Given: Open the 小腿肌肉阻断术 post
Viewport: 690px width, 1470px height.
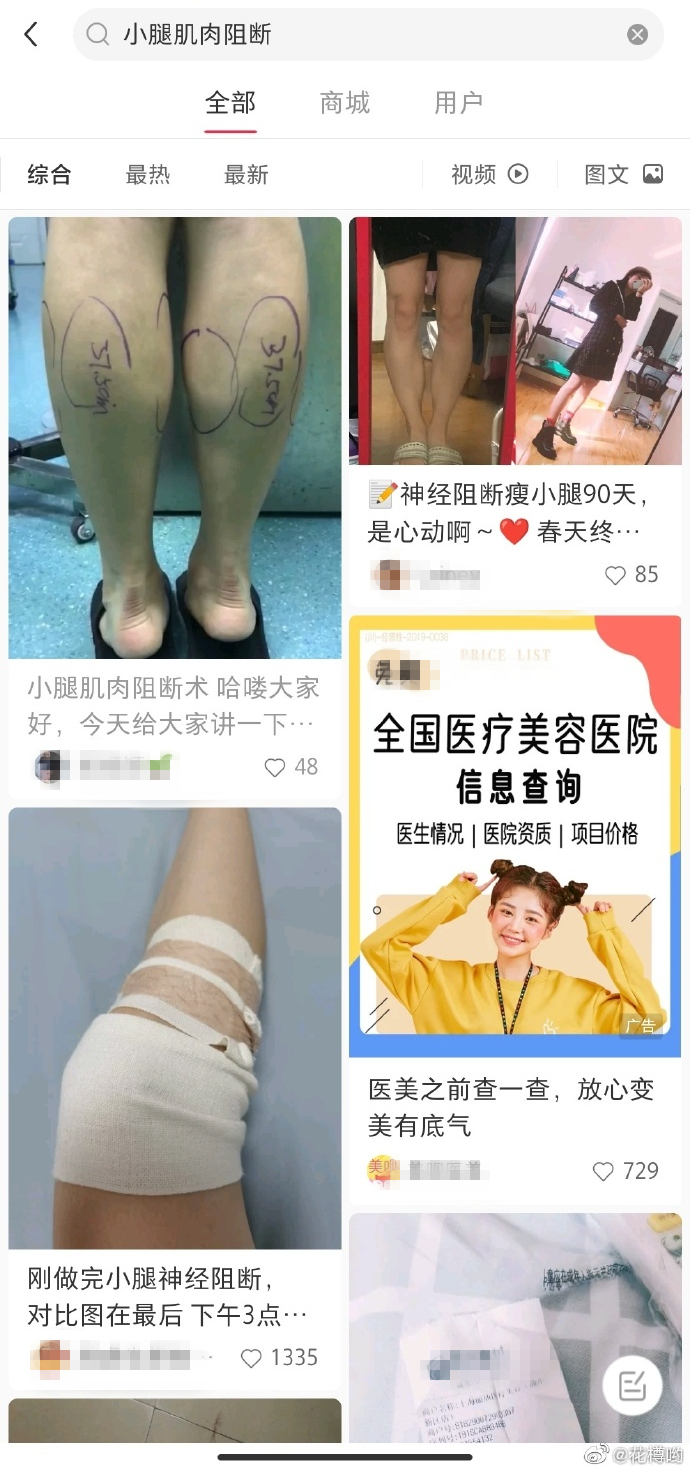Looking at the screenshot, I should pos(175,438).
